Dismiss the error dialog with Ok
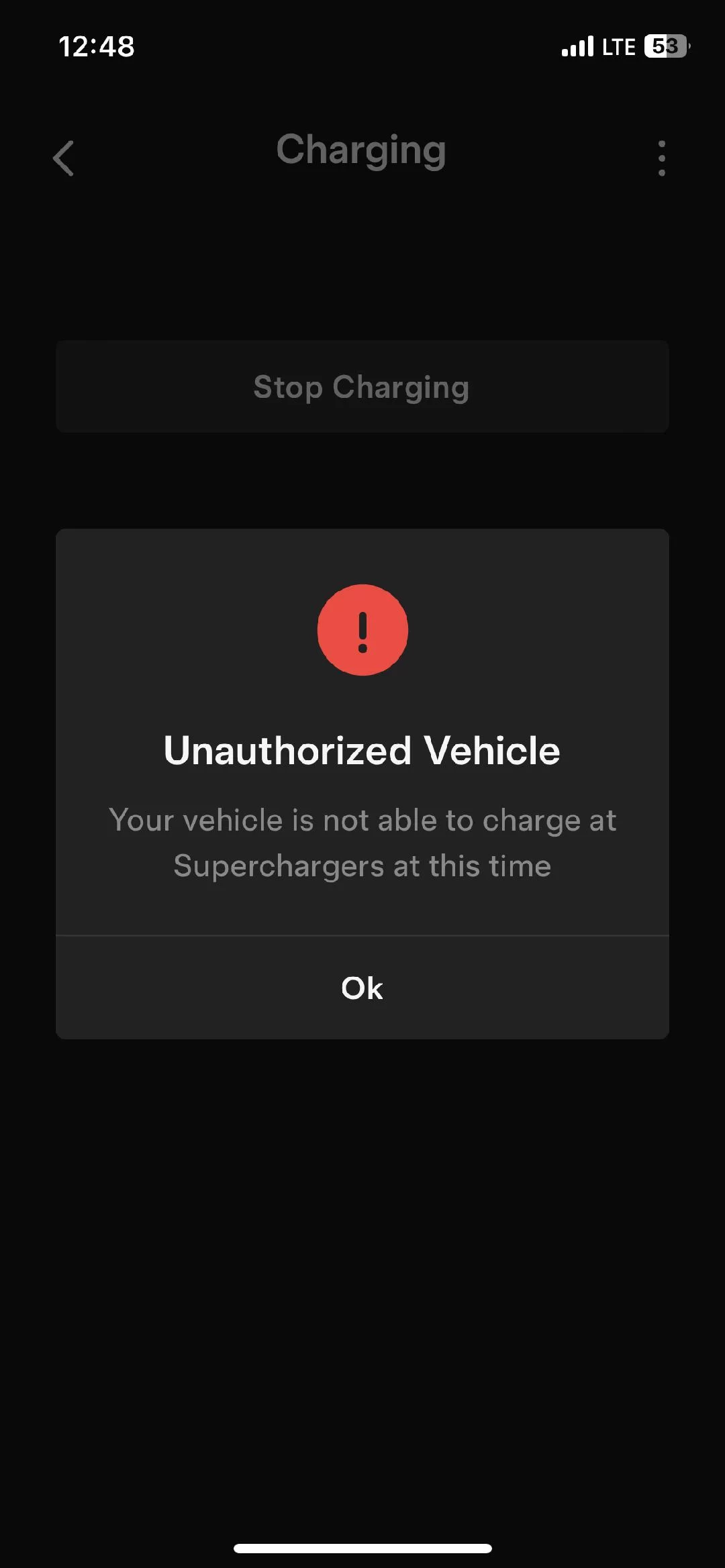The height and width of the screenshot is (1568, 725). 362,988
